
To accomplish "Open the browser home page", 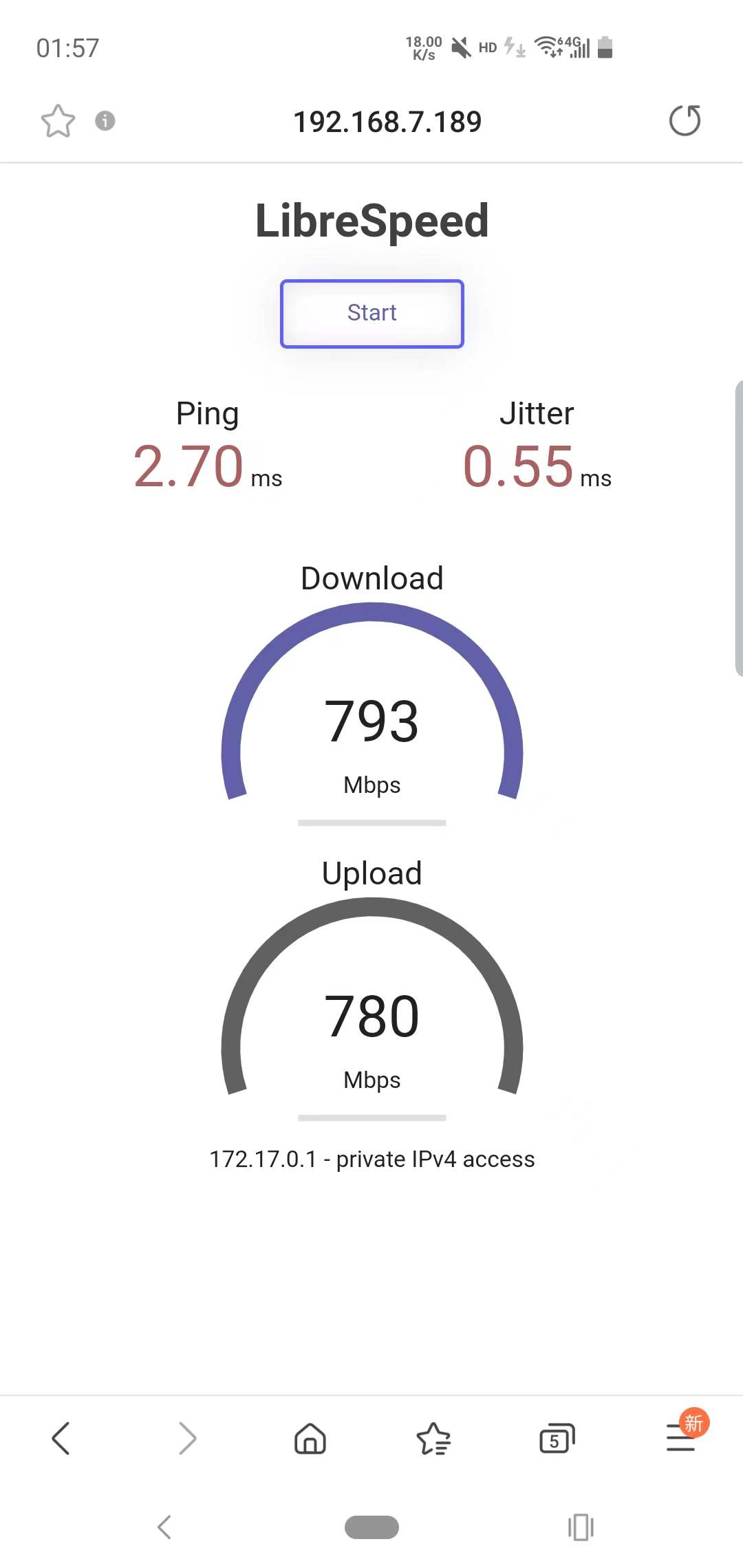I will click(310, 1438).
